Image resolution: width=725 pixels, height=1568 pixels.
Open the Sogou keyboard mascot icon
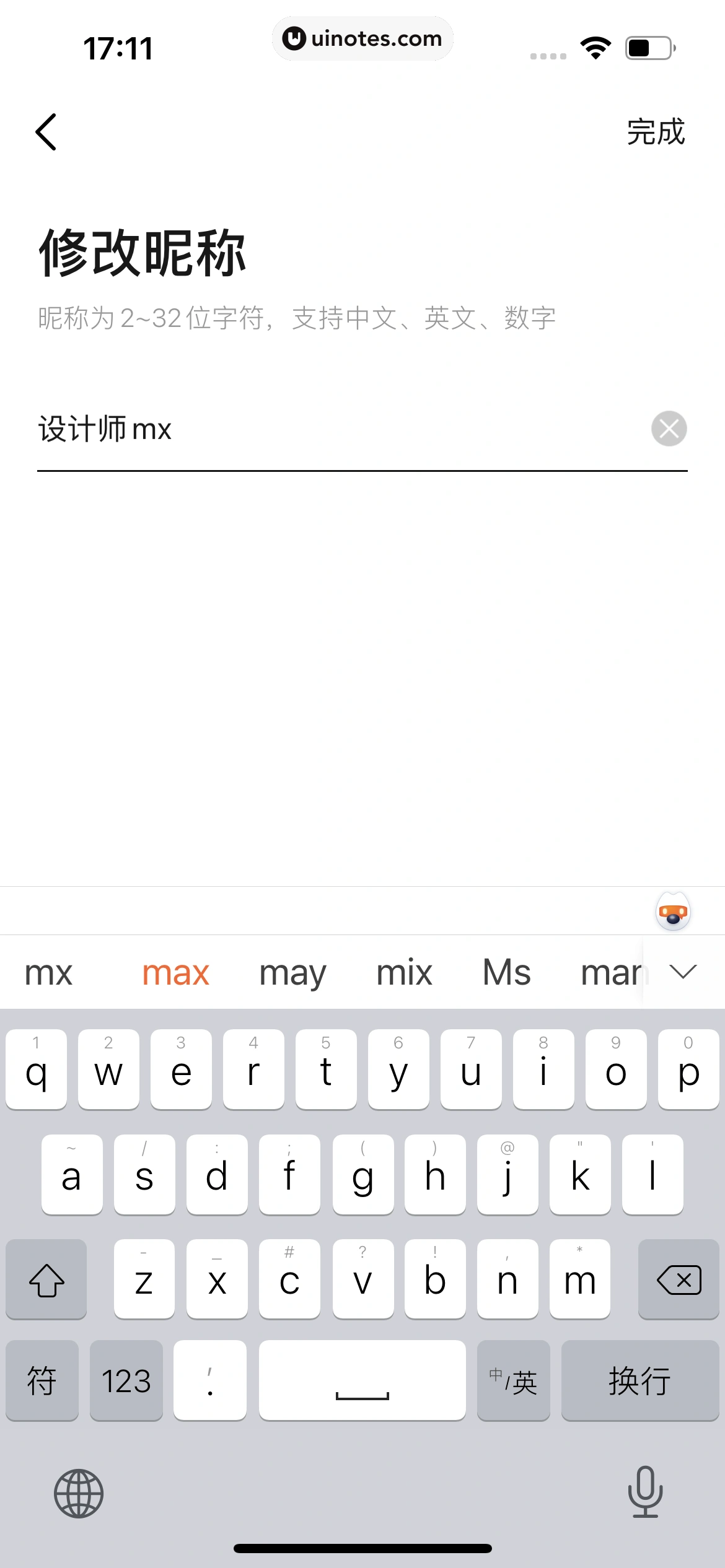673,910
